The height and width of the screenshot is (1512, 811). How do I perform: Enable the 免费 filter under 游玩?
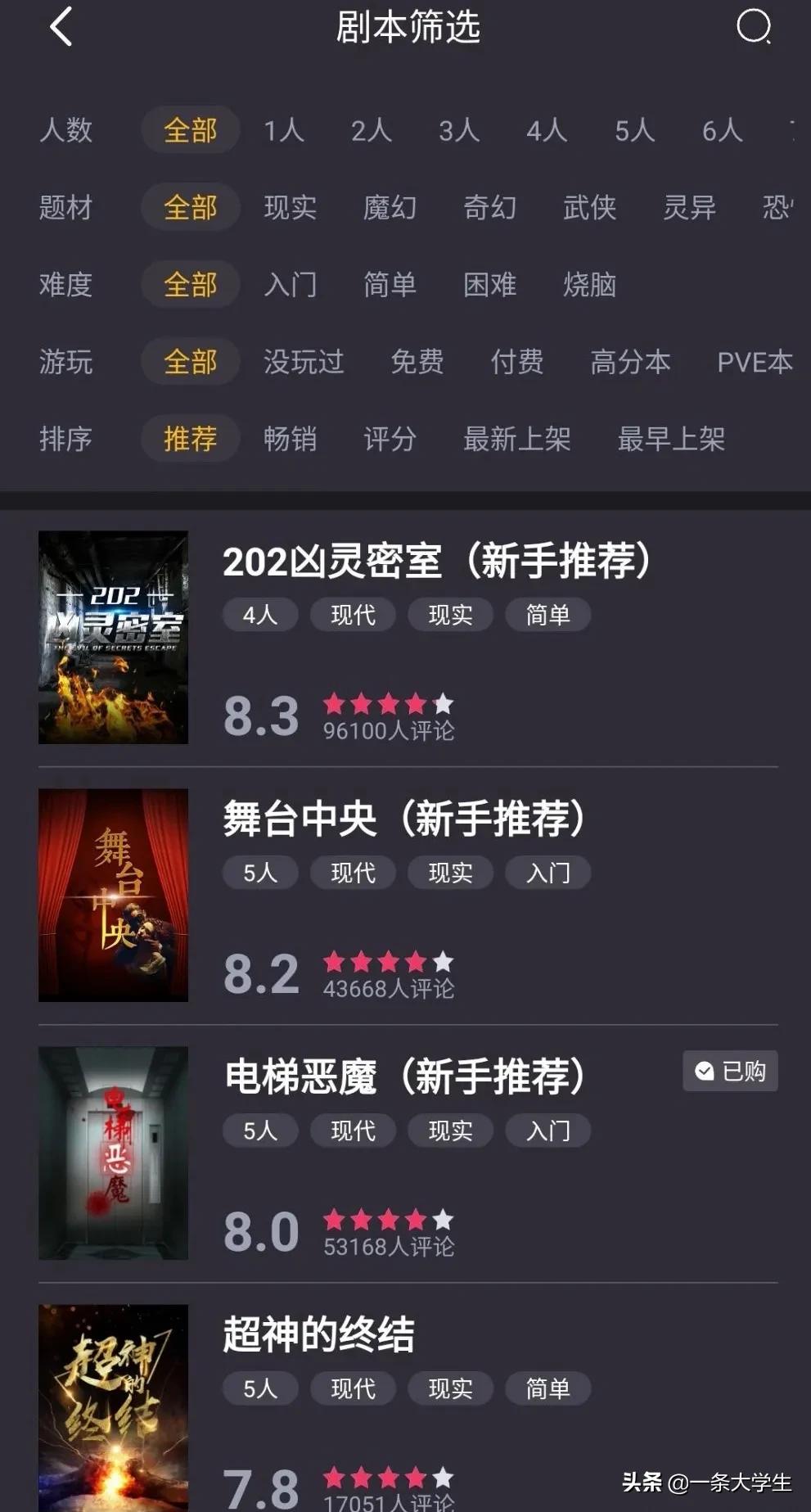point(418,362)
